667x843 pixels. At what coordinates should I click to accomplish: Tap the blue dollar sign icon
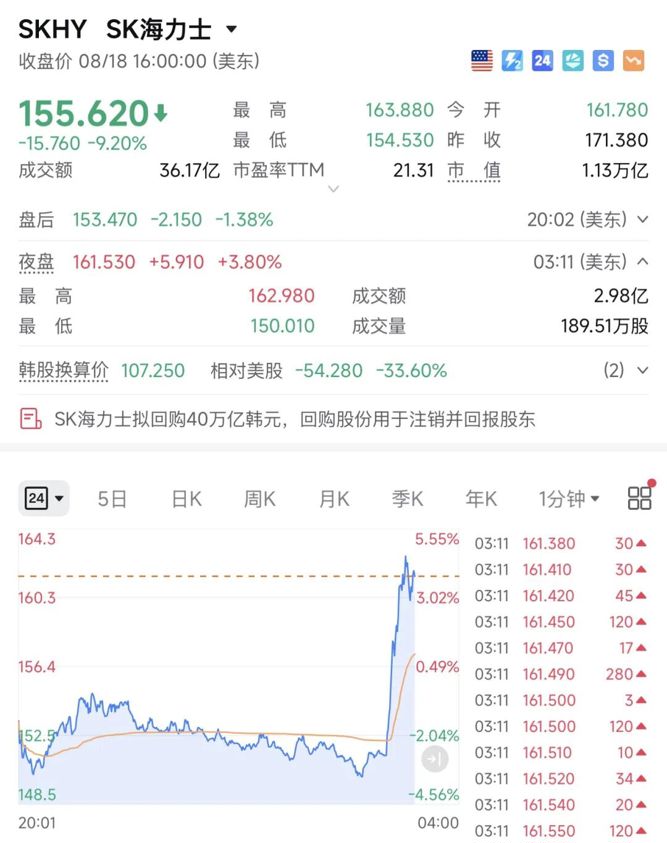pos(603,61)
